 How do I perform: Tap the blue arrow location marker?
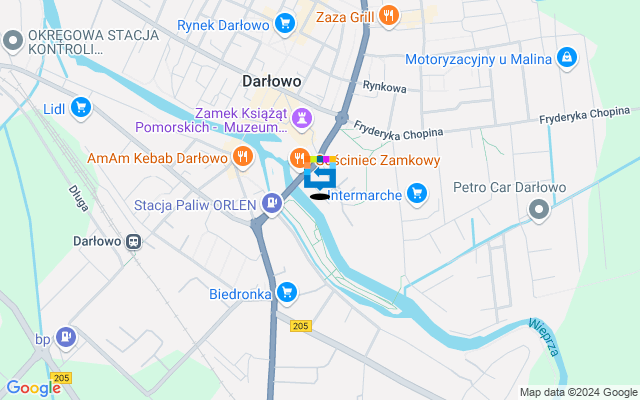tap(320, 178)
